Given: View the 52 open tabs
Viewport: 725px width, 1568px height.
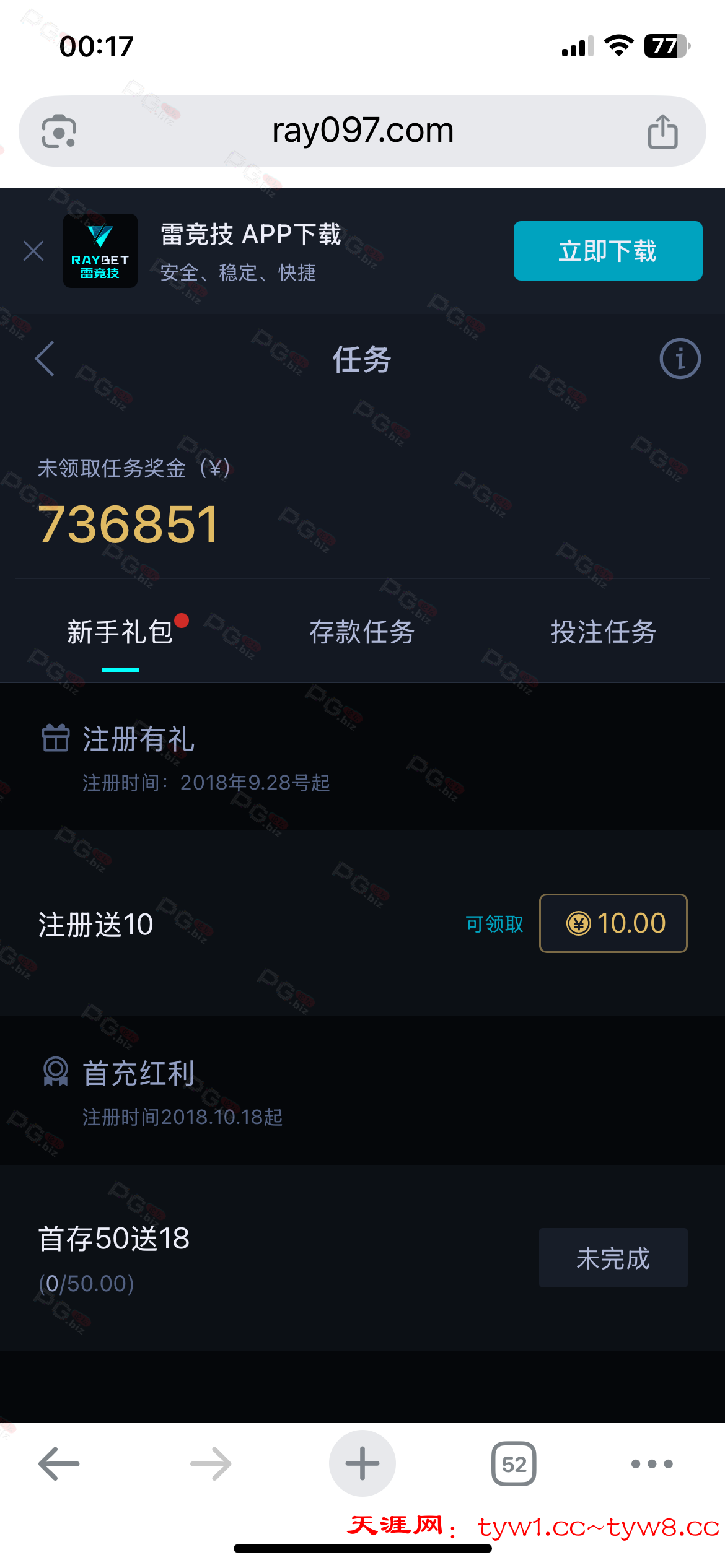Looking at the screenshot, I should tap(514, 1464).
